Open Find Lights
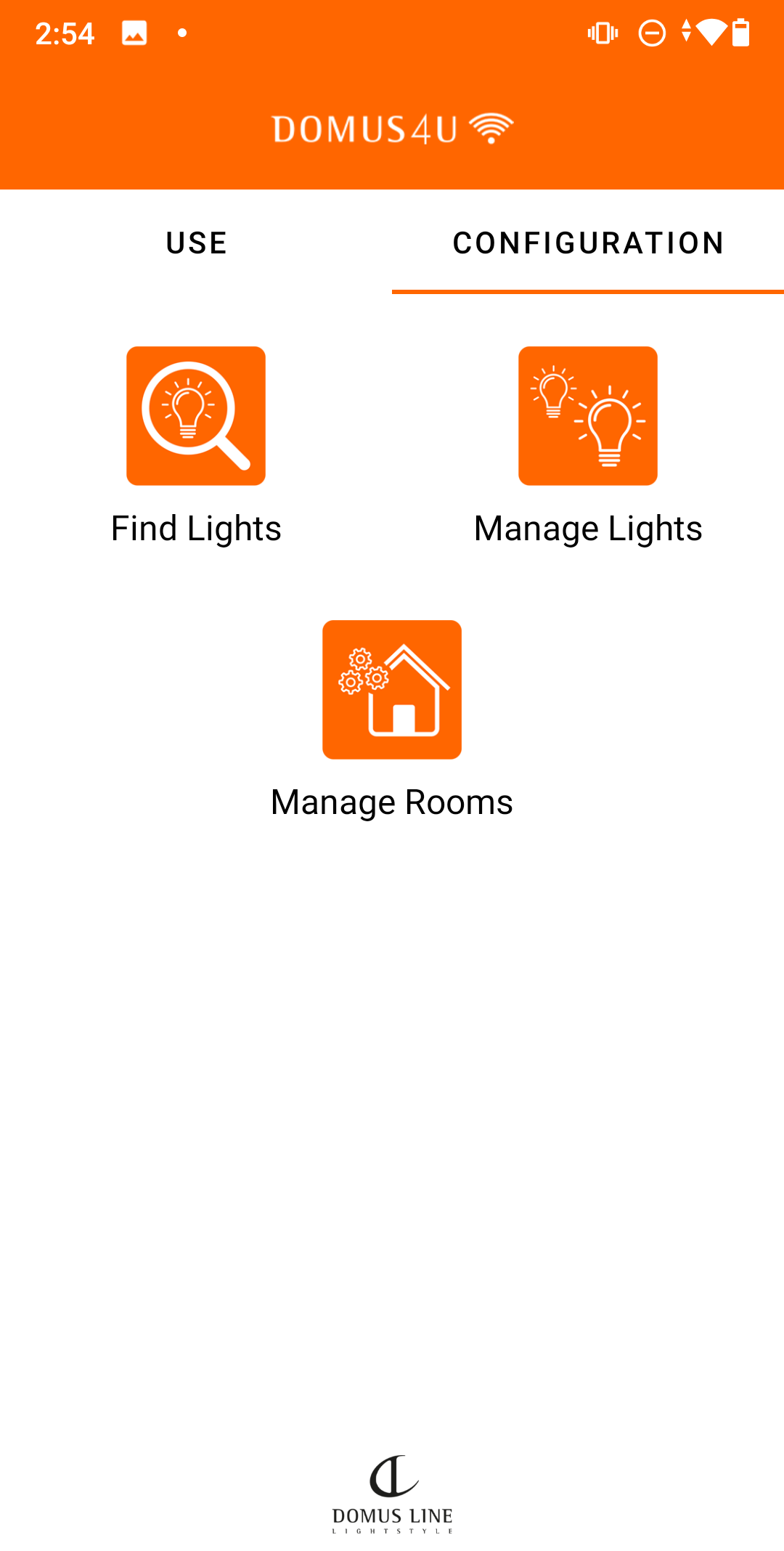Viewport: 784px width, 1551px height. pyautogui.click(x=196, y=416)
